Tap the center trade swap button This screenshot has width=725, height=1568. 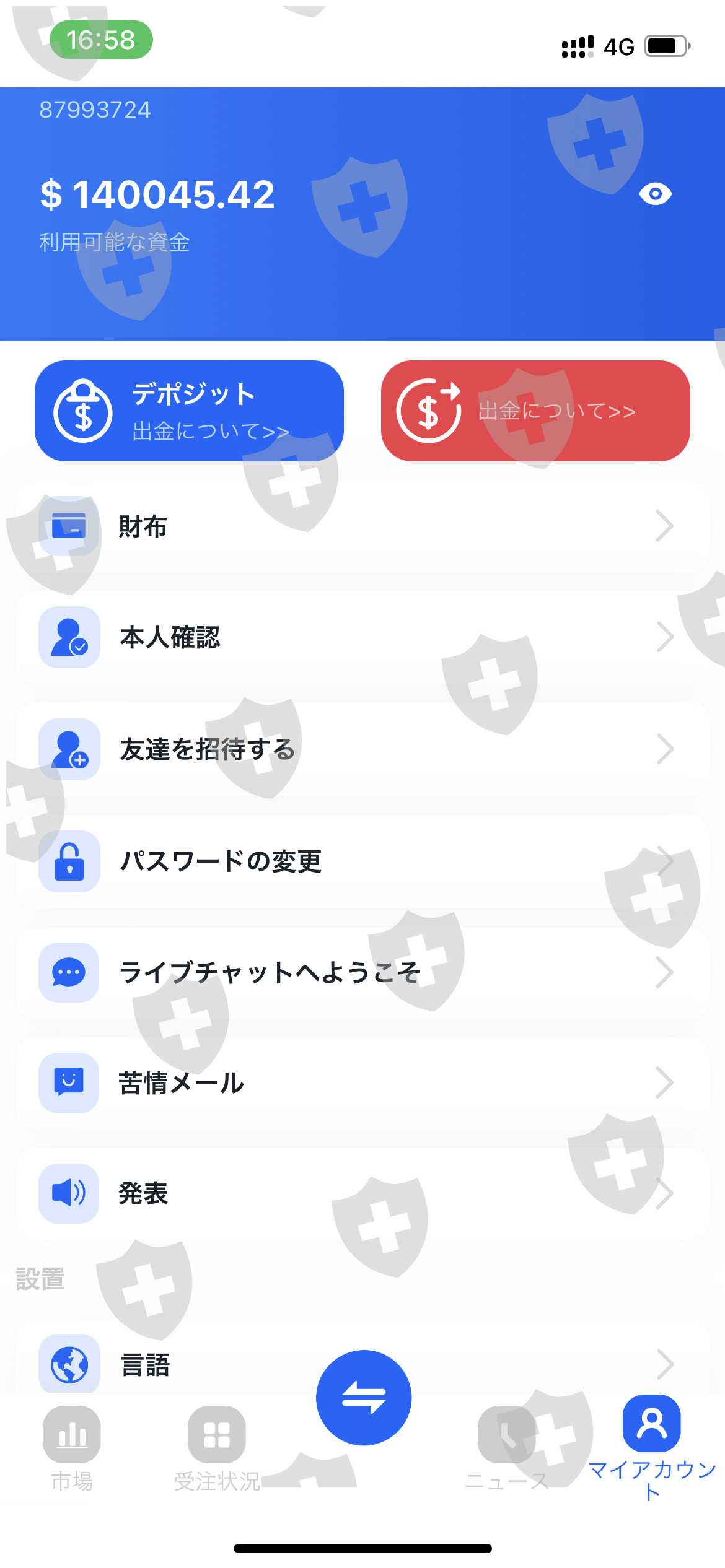pyautogui.click(x=364, y=1398)
